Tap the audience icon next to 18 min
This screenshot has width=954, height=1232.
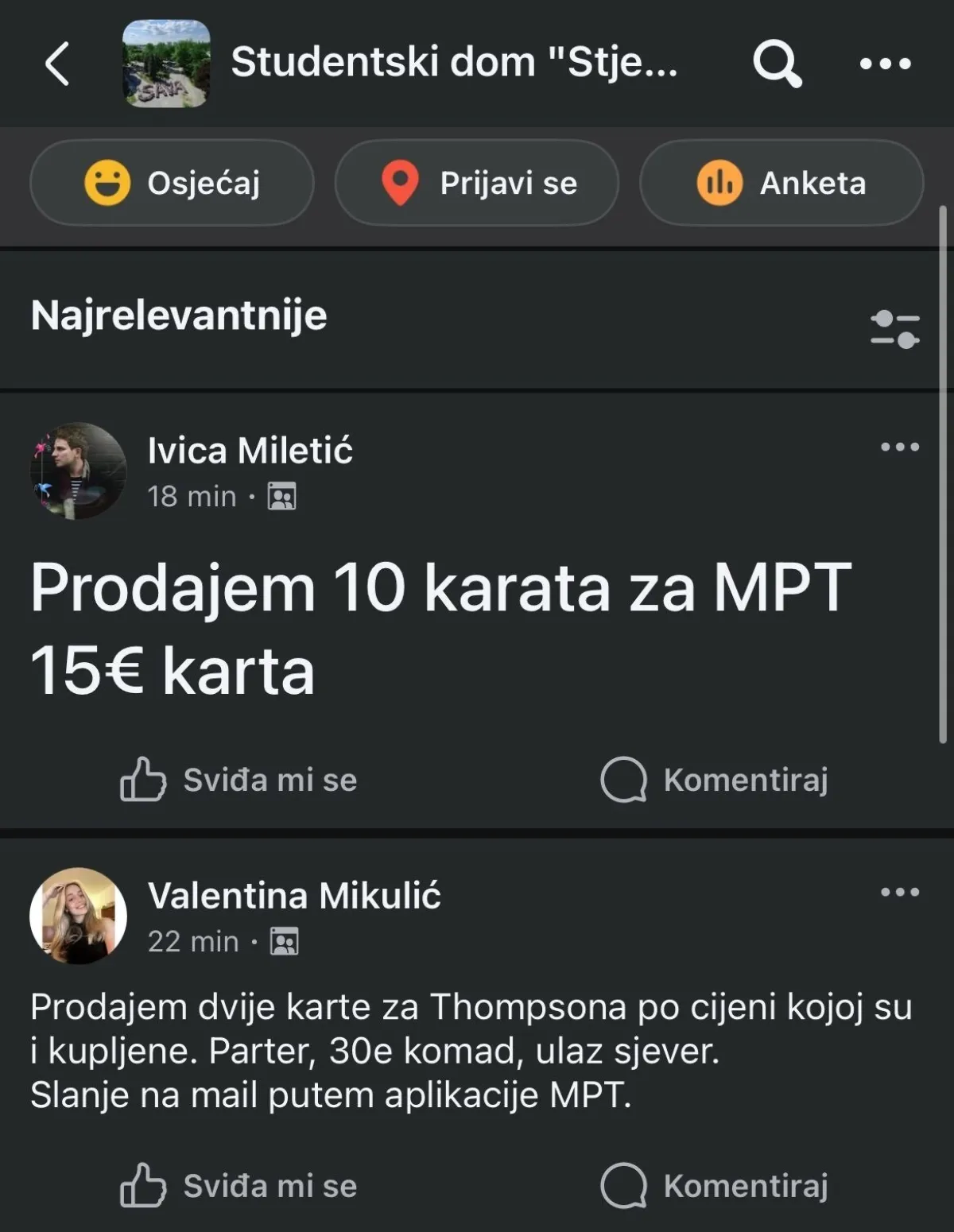[283, 496]
